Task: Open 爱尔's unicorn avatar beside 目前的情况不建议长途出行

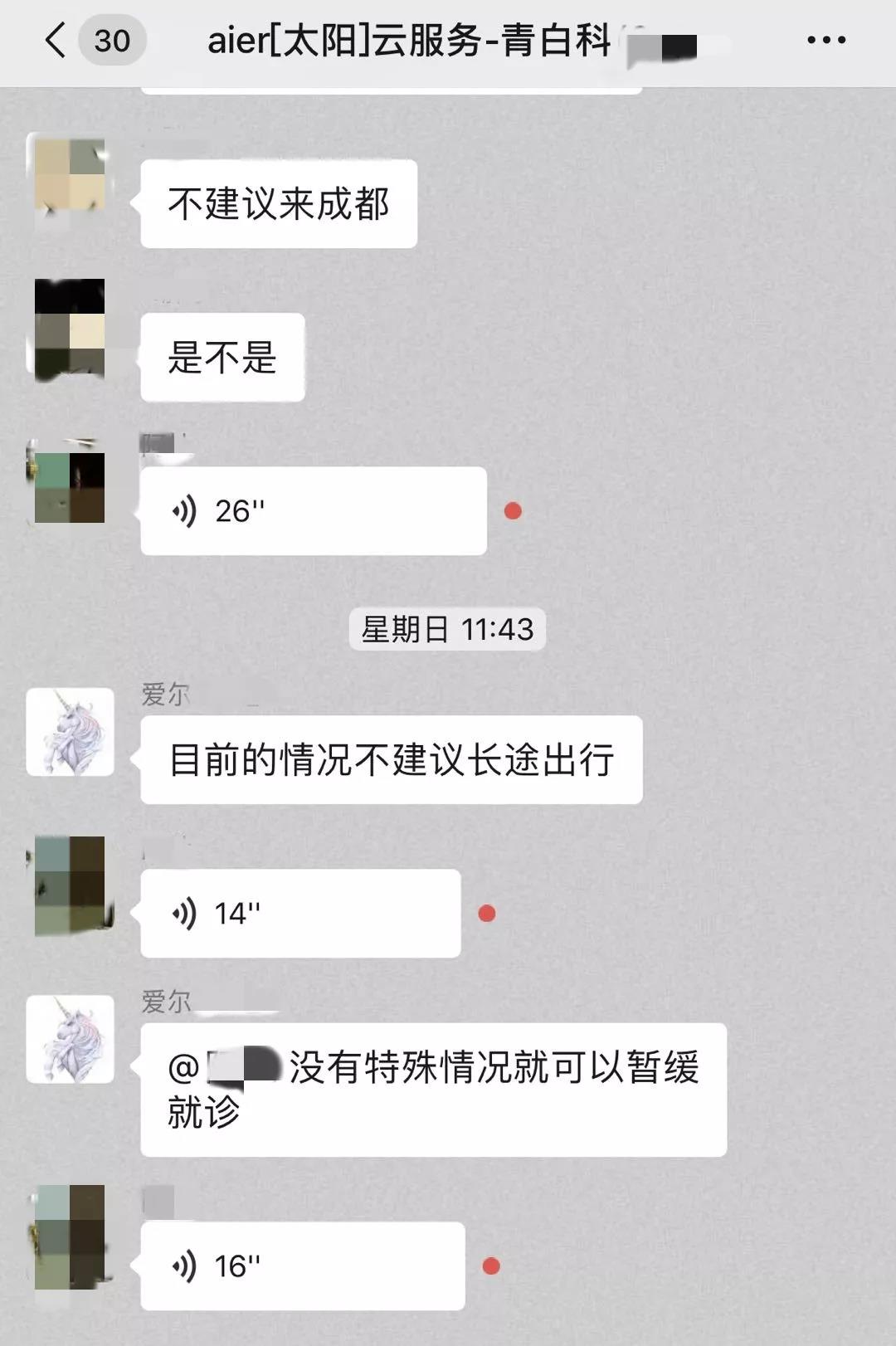Action: point(71,732)
